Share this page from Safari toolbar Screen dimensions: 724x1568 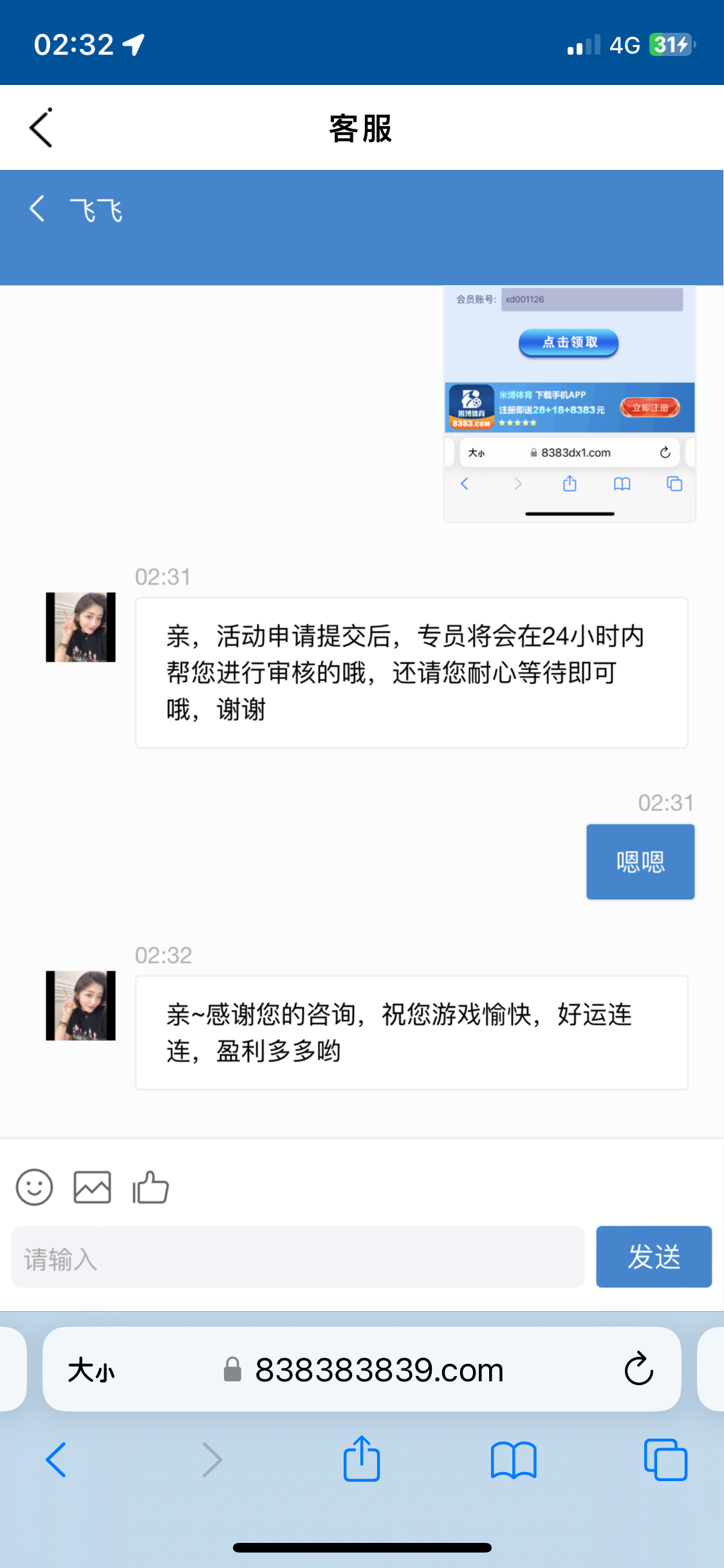pyautogui.click(x=362, y=1459)
